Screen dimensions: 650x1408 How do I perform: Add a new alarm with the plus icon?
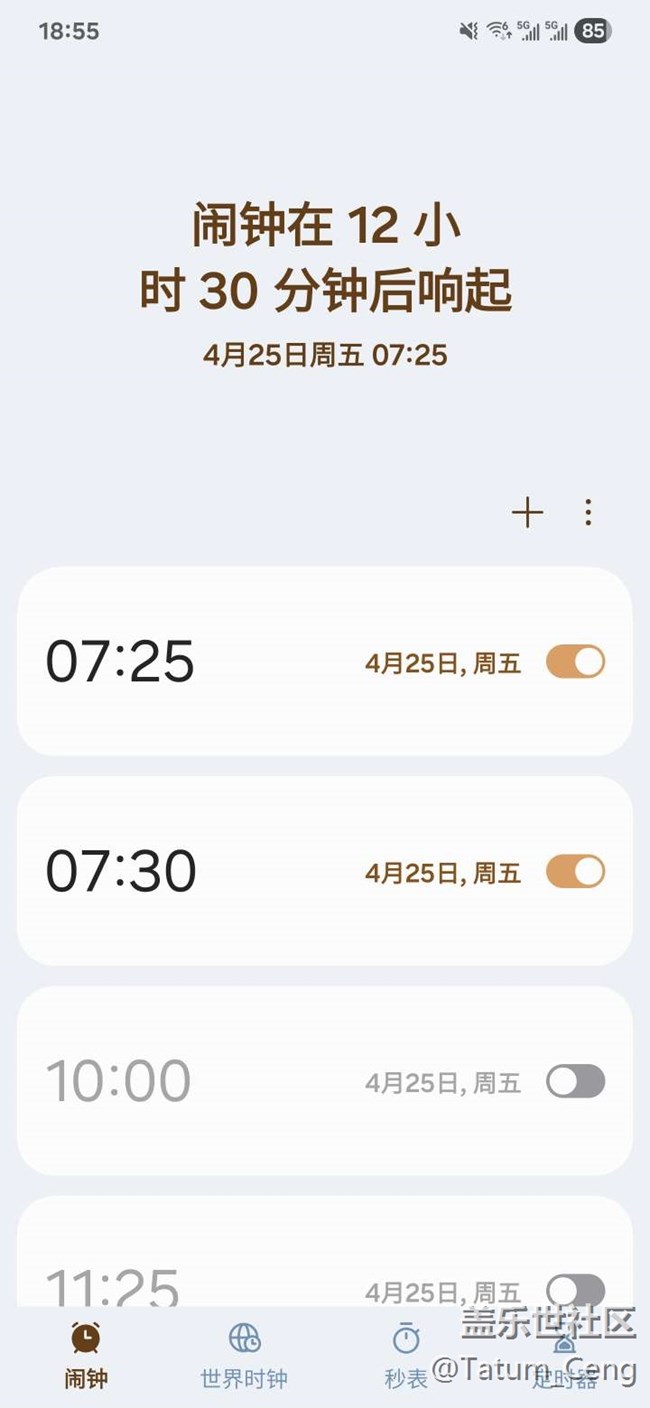point(527,513)
